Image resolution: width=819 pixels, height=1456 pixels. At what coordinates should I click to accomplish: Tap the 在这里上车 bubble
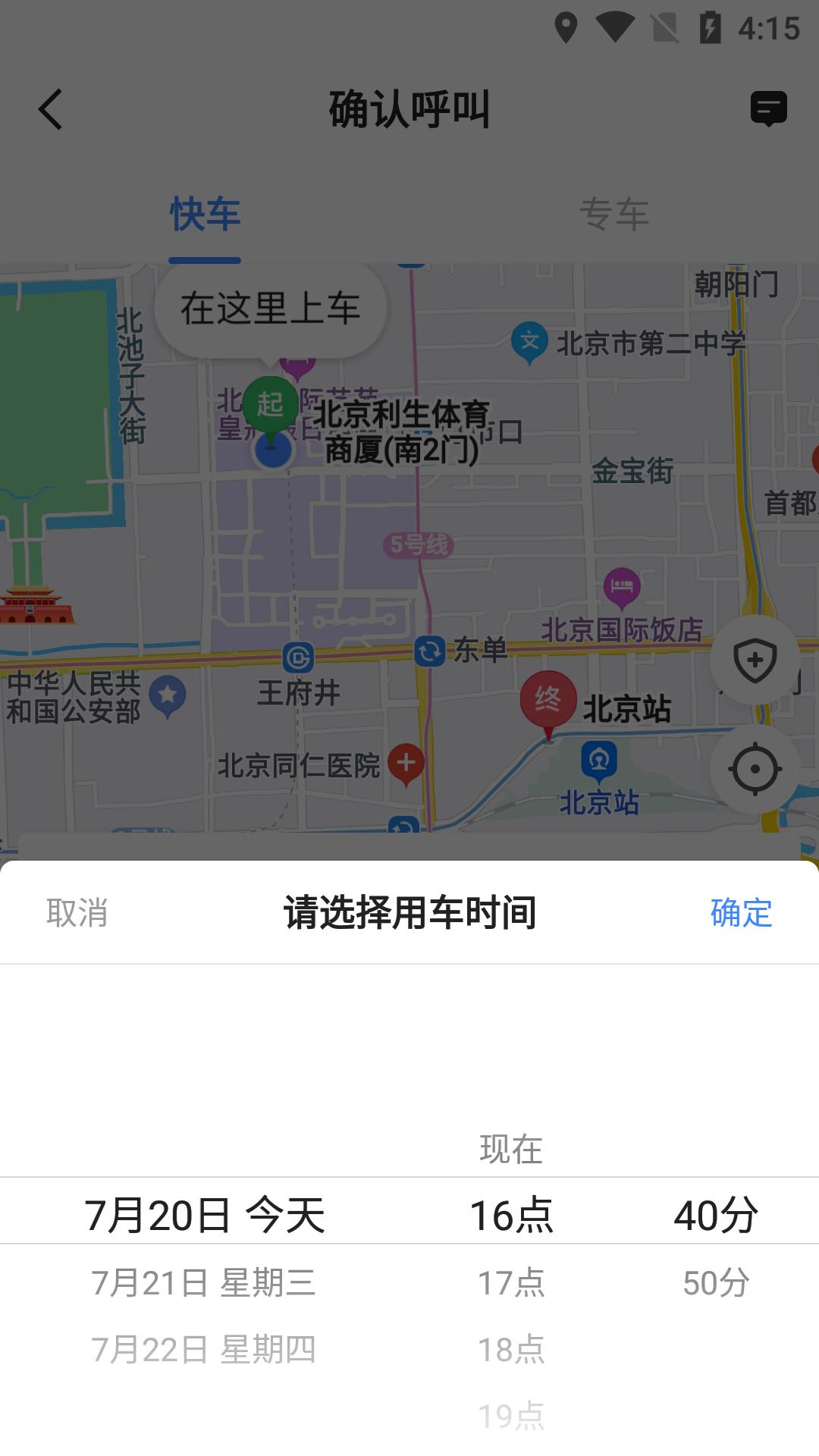(x=271, y=306)
